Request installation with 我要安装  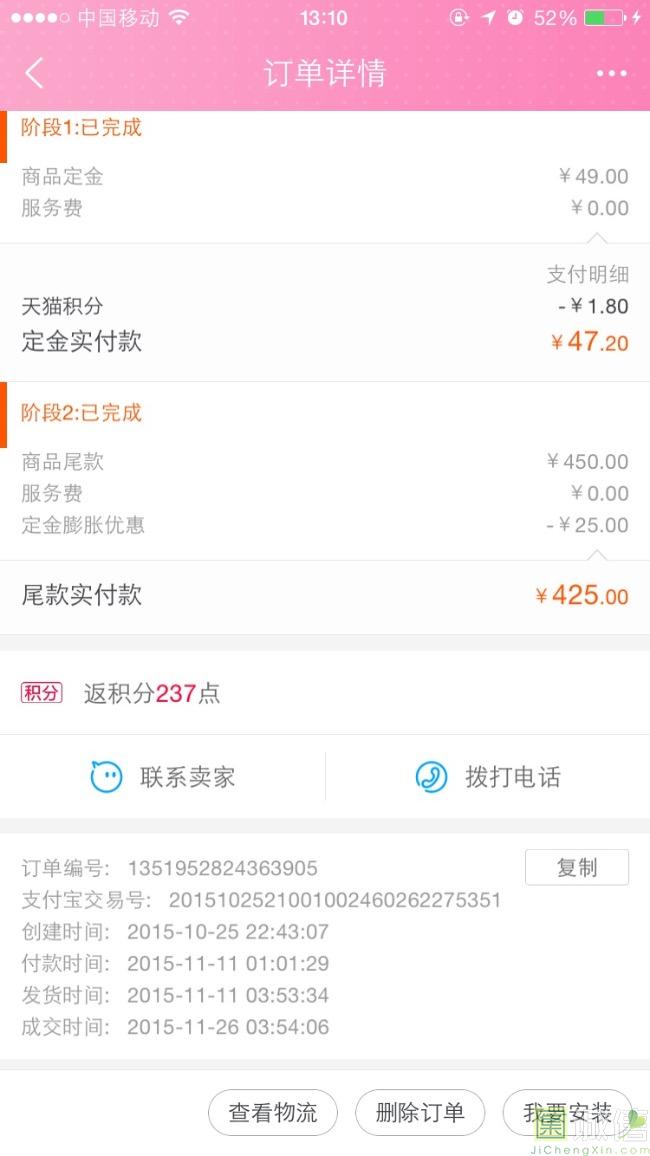pyautogui.click(x=567, y=1113)
